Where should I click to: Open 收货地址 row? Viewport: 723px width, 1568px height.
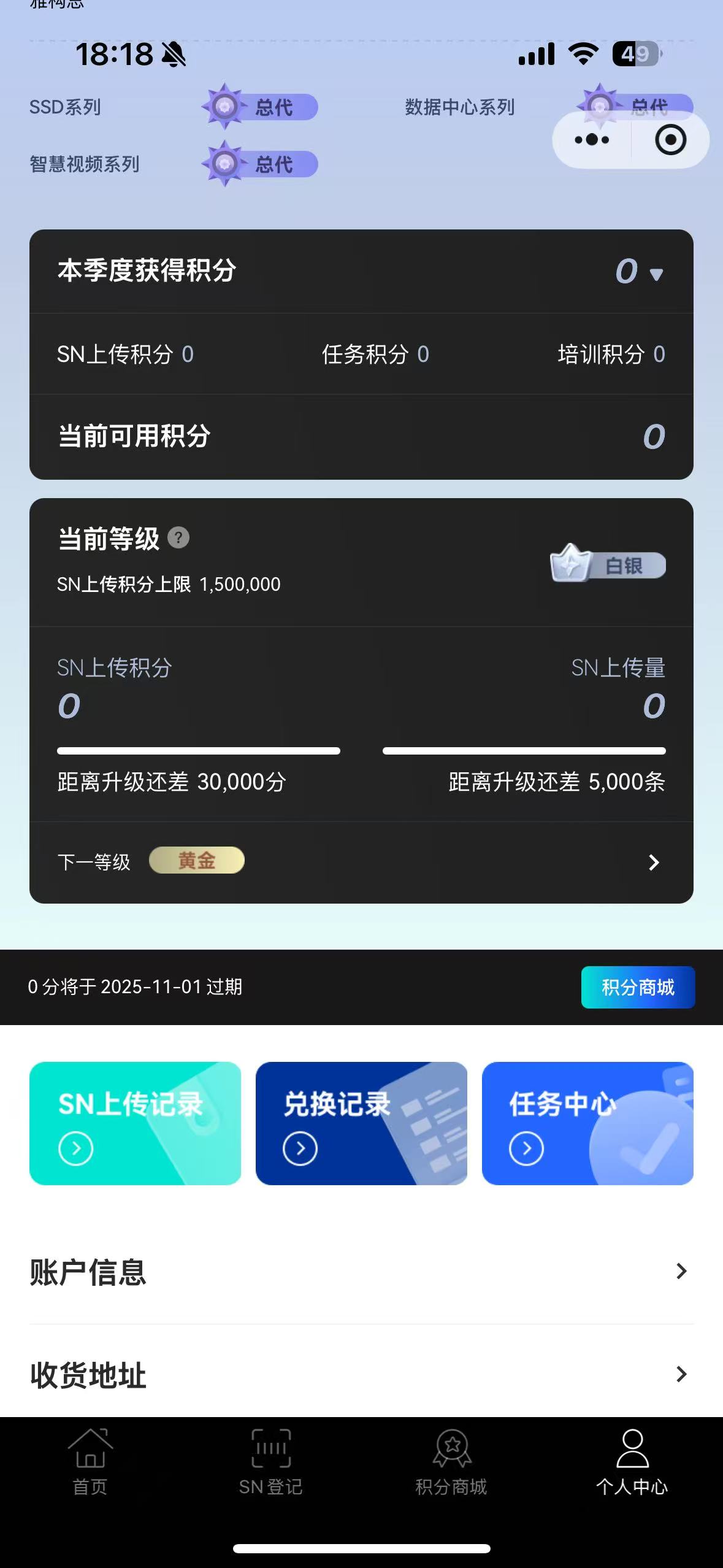pos(361,1374)
